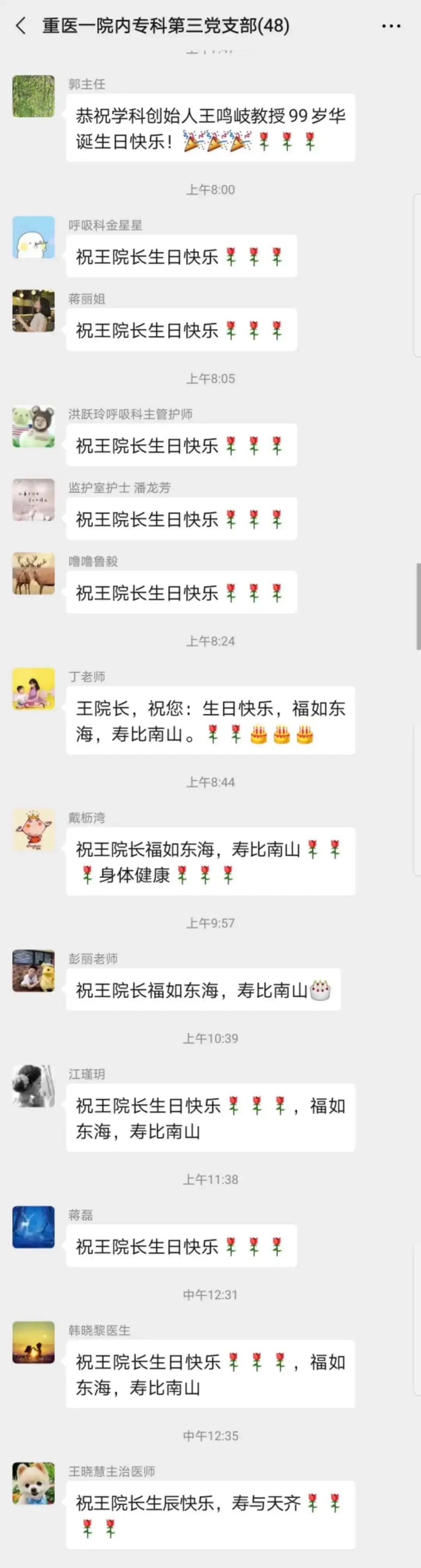Open 江瑾玥's avatar
Image resolution: width=421 pixels, height=1568 pixels.
[x=34, y=1086]
